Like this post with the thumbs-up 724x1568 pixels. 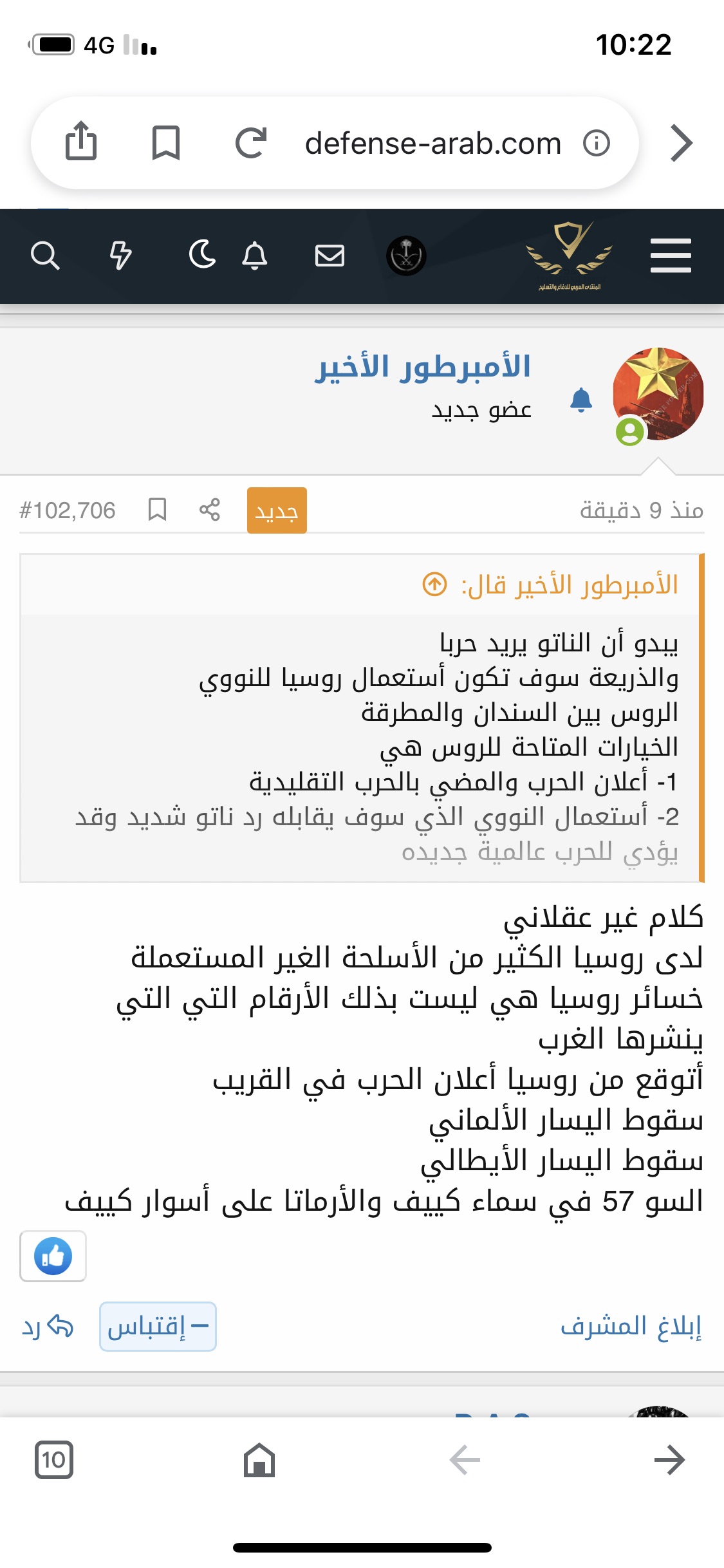pos(53,1256)
